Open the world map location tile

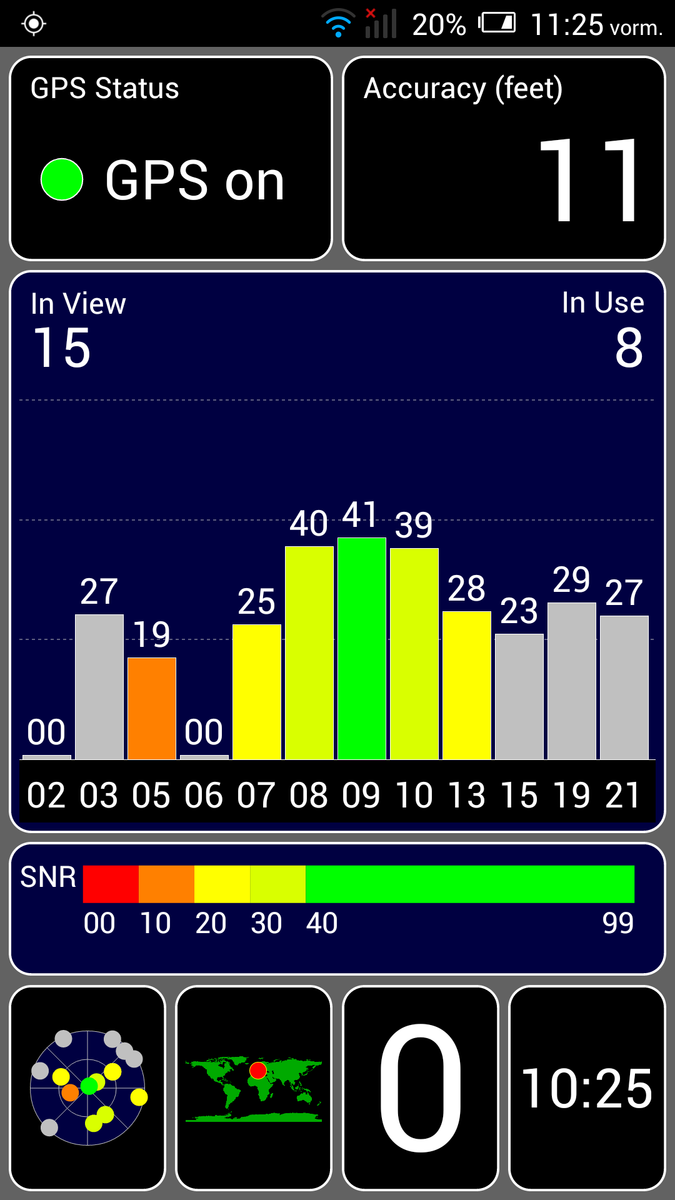coord(253,1087)
